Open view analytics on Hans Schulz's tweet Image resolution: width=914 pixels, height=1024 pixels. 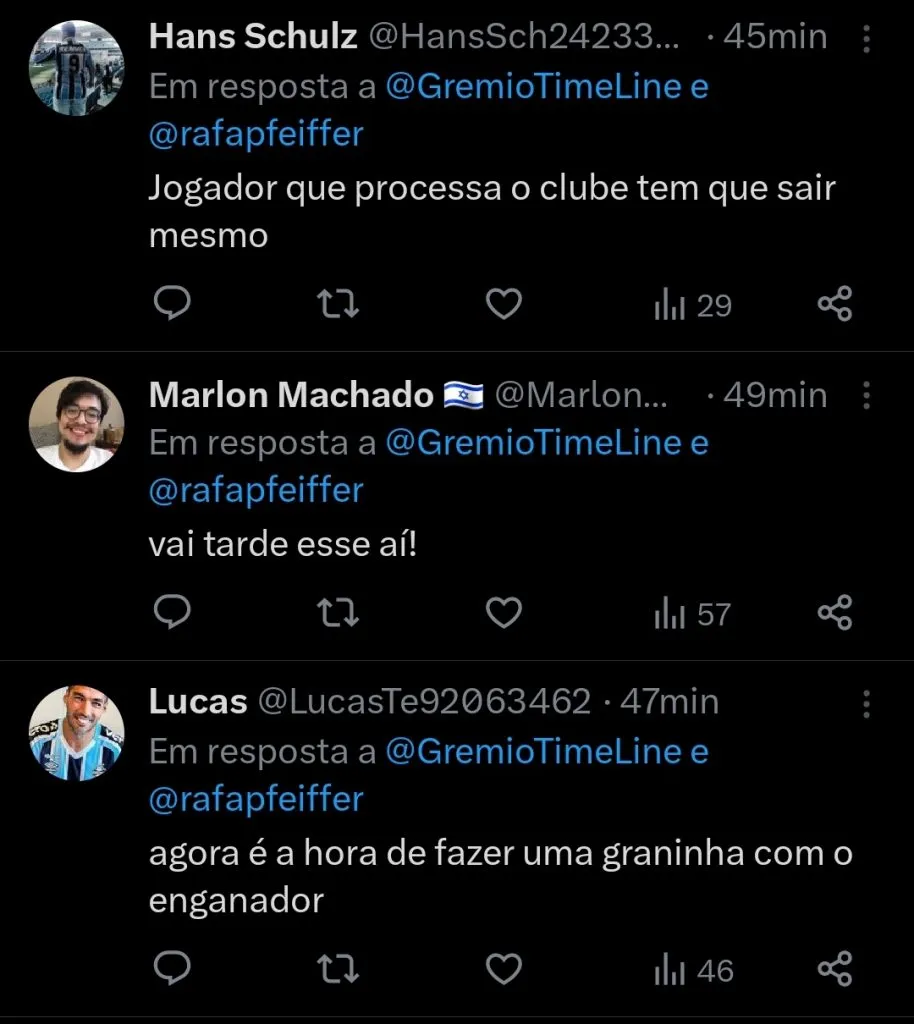coord(690,304)
